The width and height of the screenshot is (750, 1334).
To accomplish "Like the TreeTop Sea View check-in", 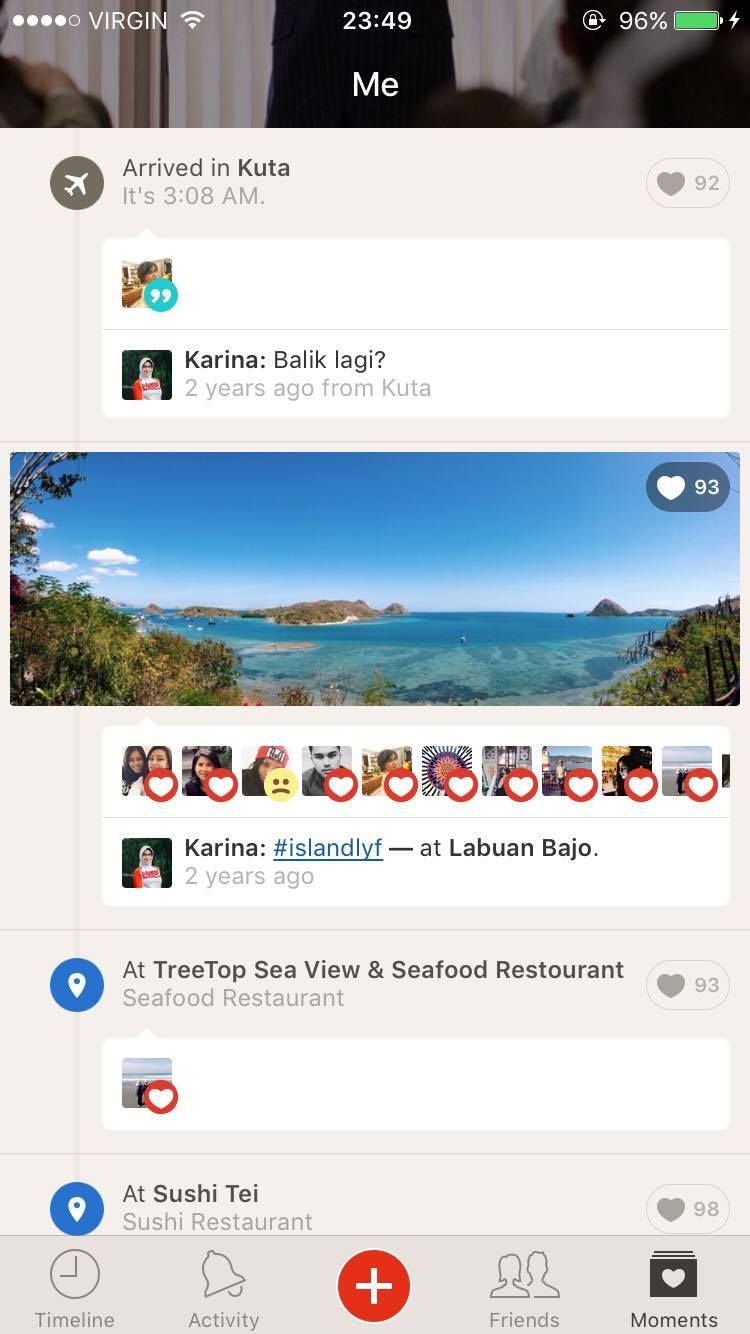I will [x=688, y=985].
